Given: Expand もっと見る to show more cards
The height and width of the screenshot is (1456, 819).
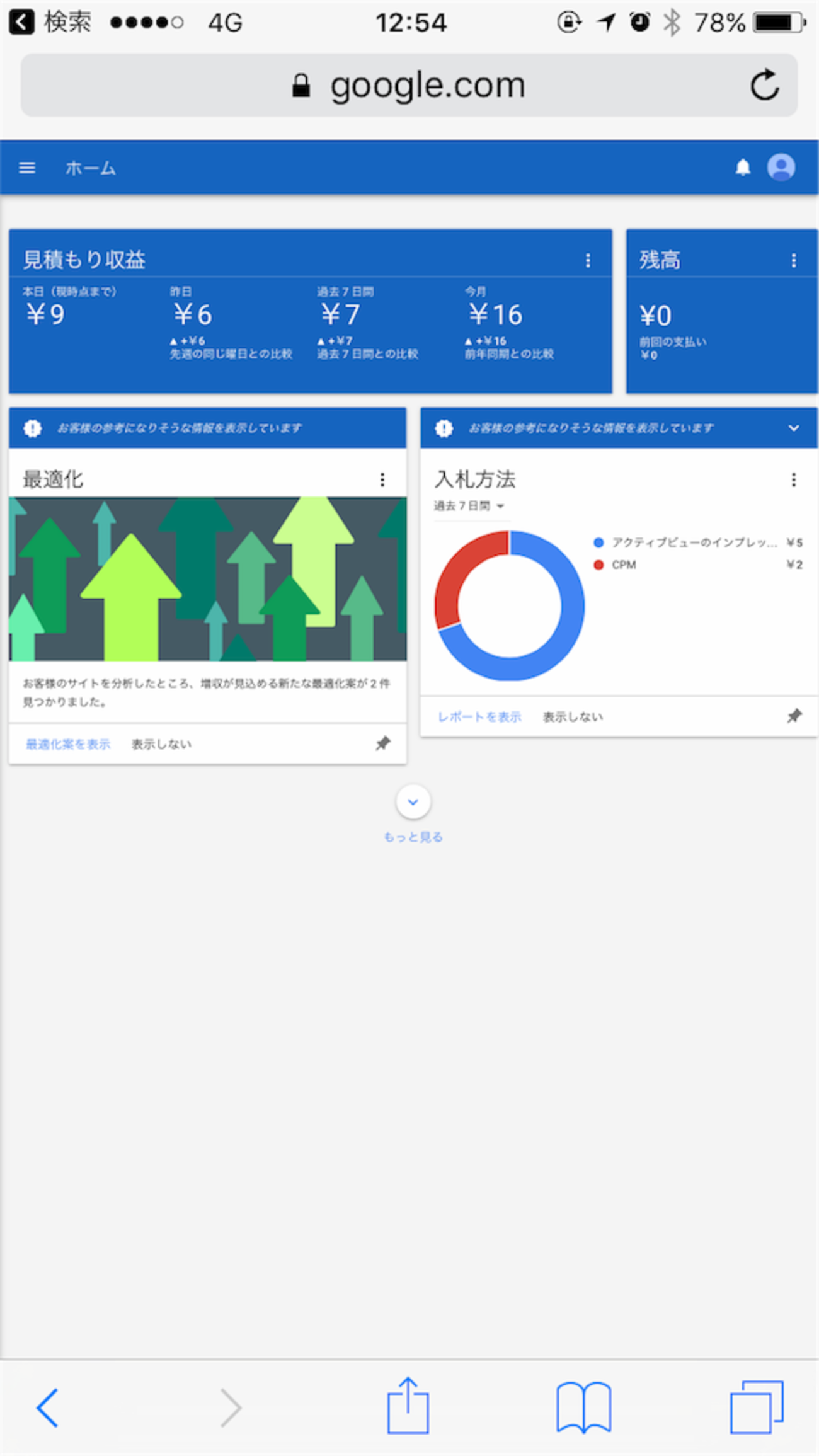Looking at the screenshot, I should tap(413, 802).
